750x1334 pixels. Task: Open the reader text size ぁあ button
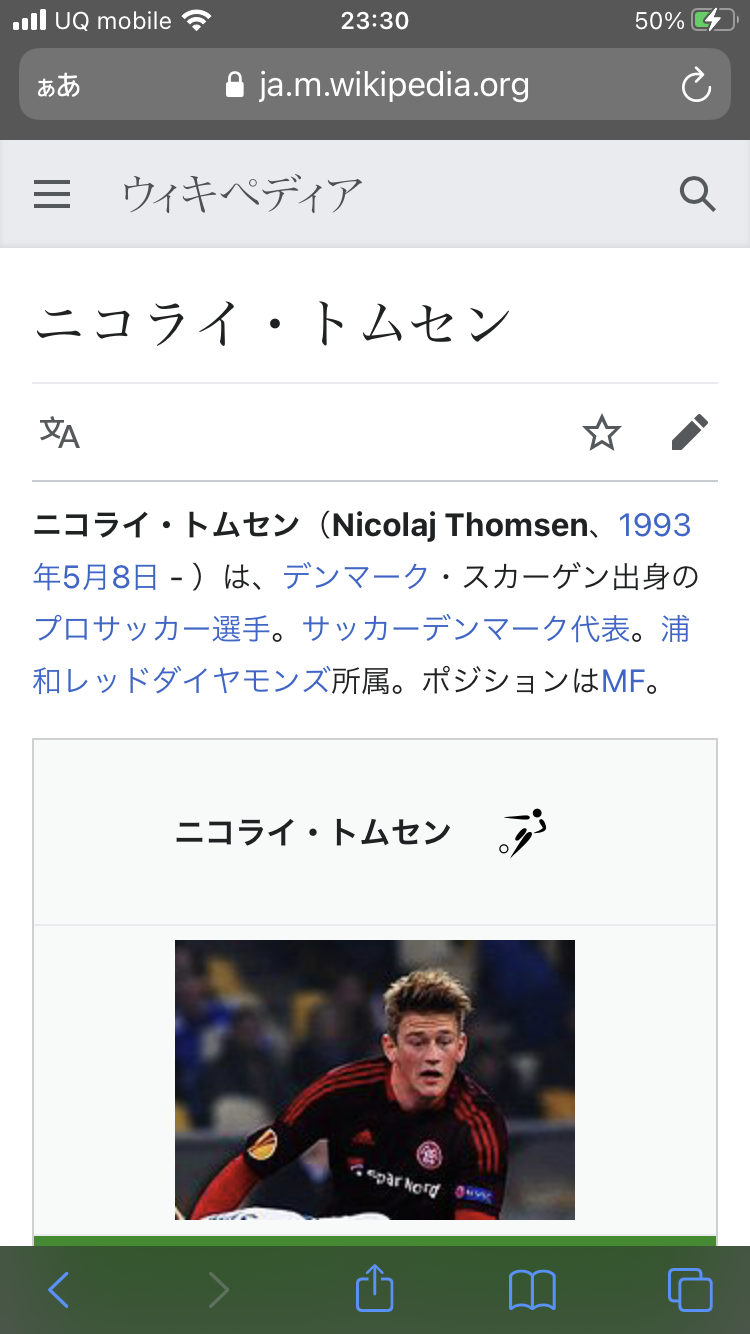click(x=58, y=86)
